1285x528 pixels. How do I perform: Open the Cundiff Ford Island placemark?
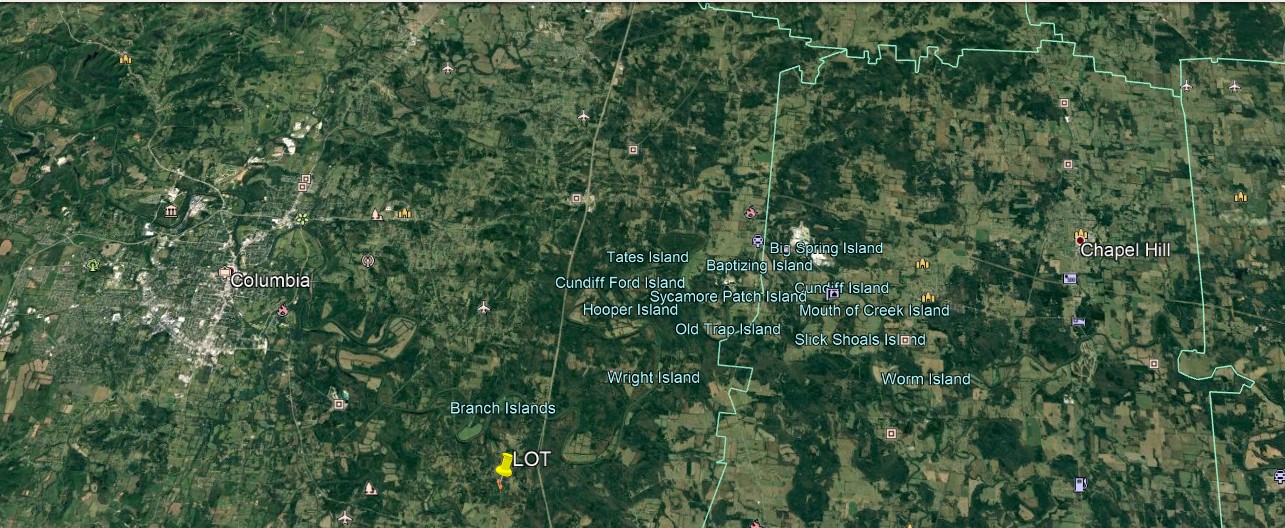(620, 283)
